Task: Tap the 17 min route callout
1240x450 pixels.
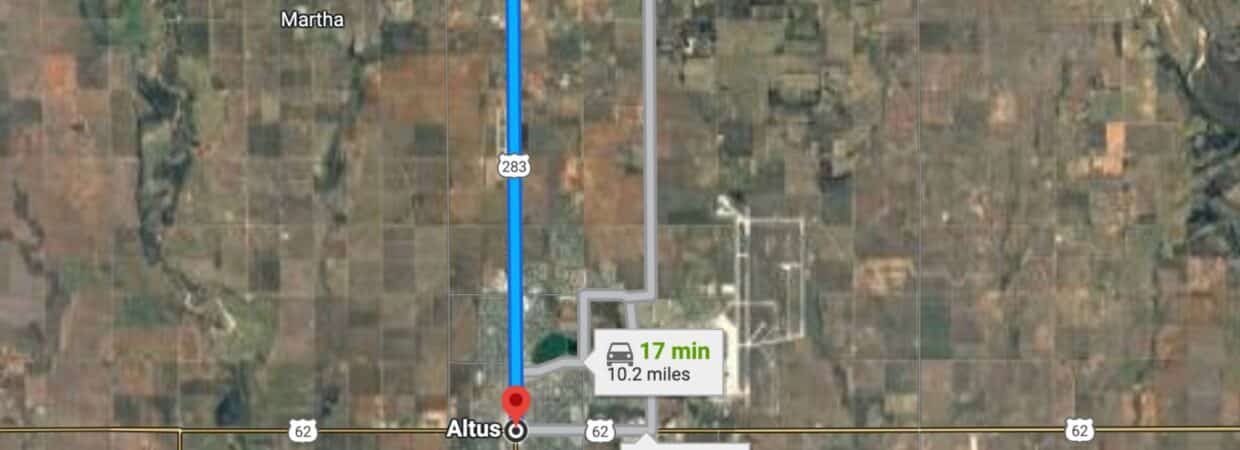Action: click(x=659, y=363)
